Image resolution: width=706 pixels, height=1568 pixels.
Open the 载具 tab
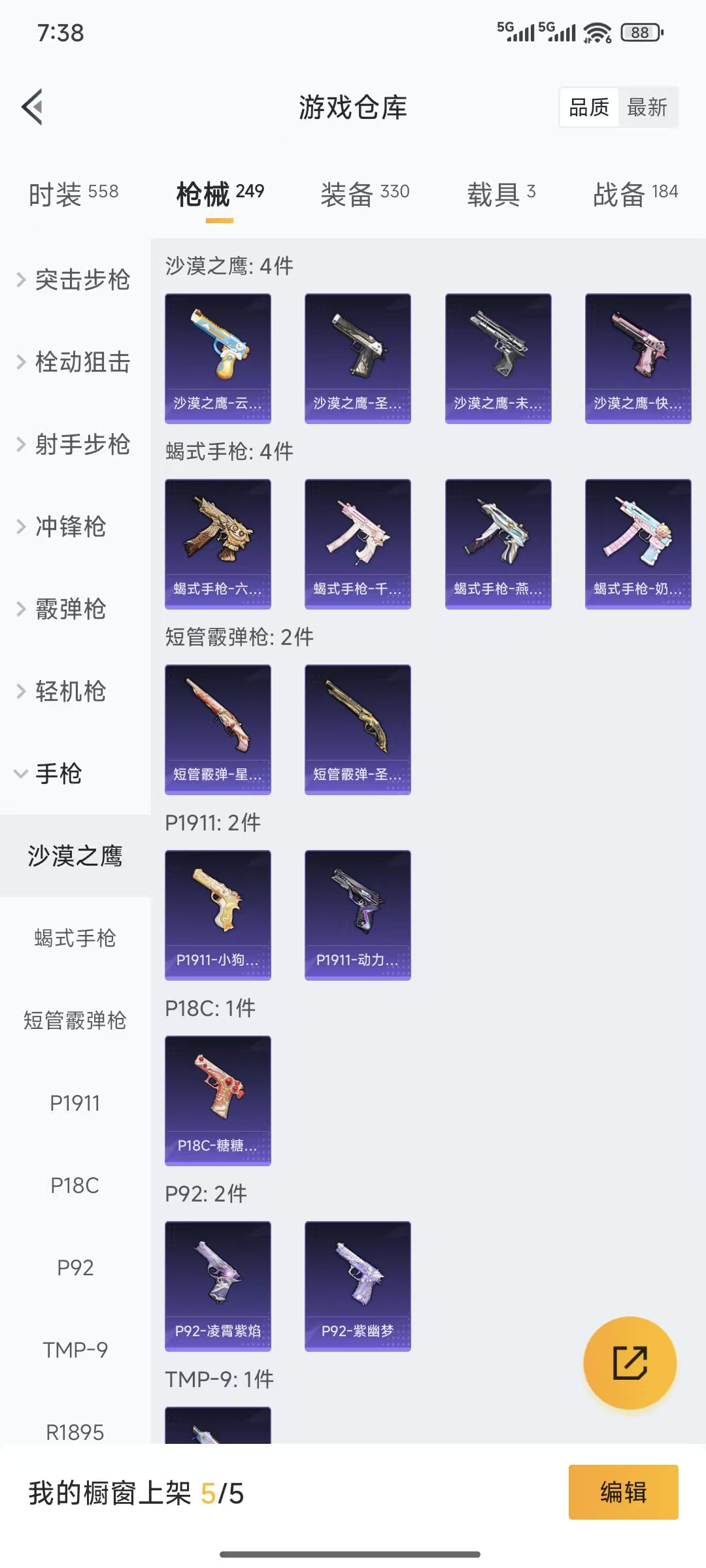pos(501,194)
